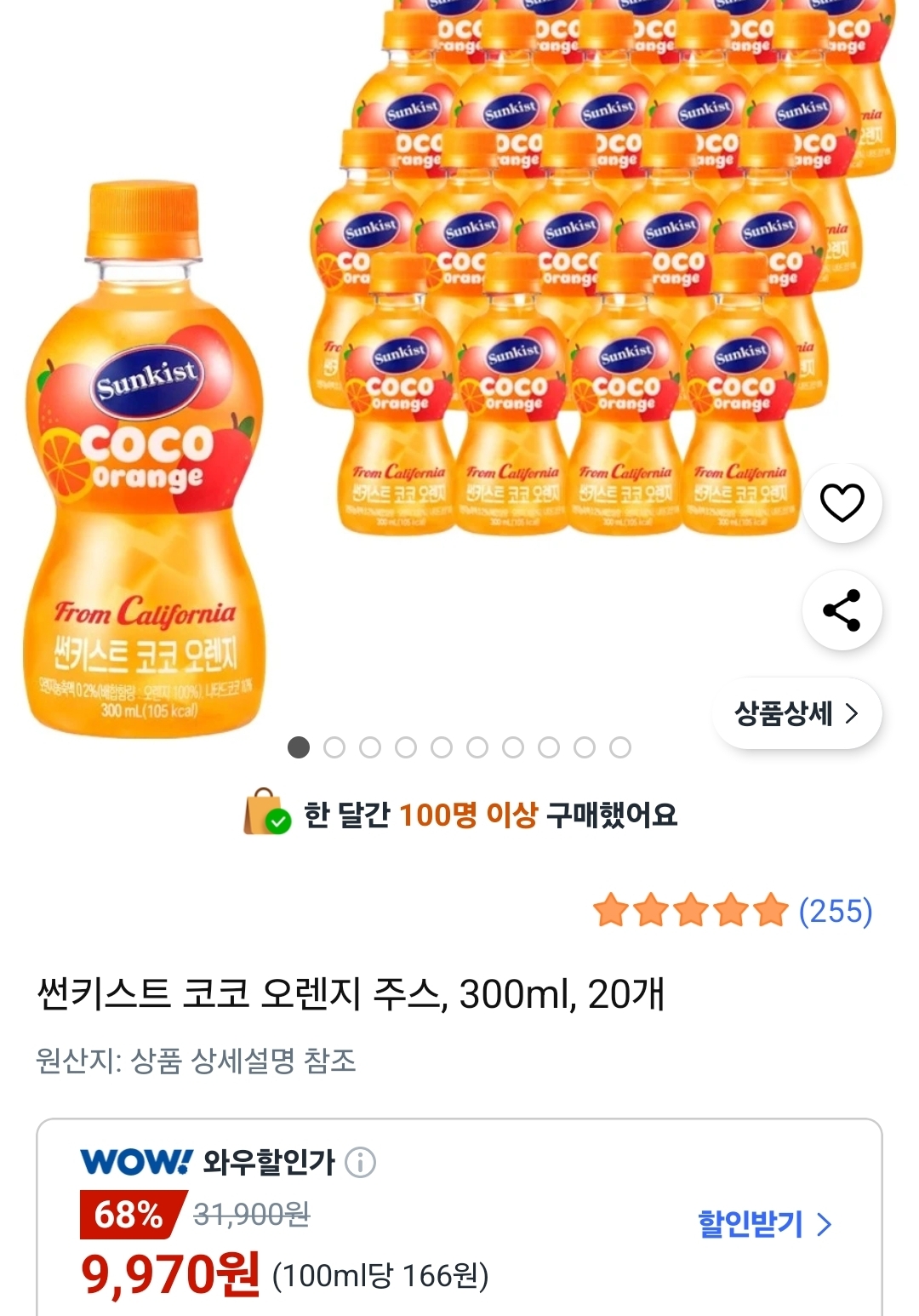Tap the share icon
Image resolution: width=919 pixels, height=1316 pixels.
point(843,610)
